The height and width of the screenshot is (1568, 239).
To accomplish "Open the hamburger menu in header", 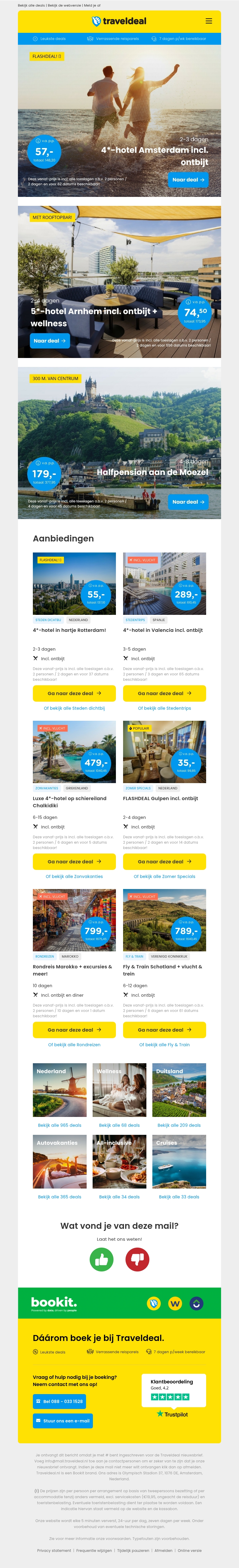I will pos(209,21).
